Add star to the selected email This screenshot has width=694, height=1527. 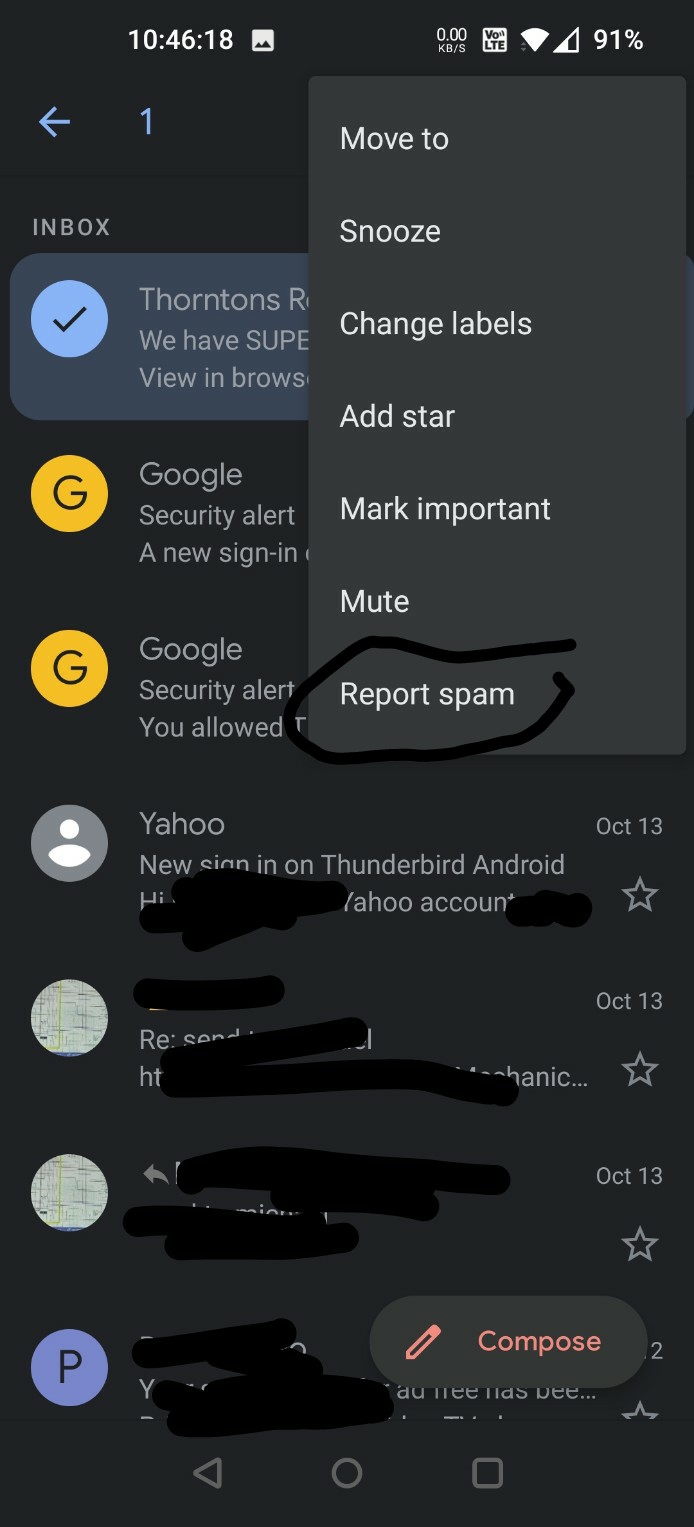[397, 416]
